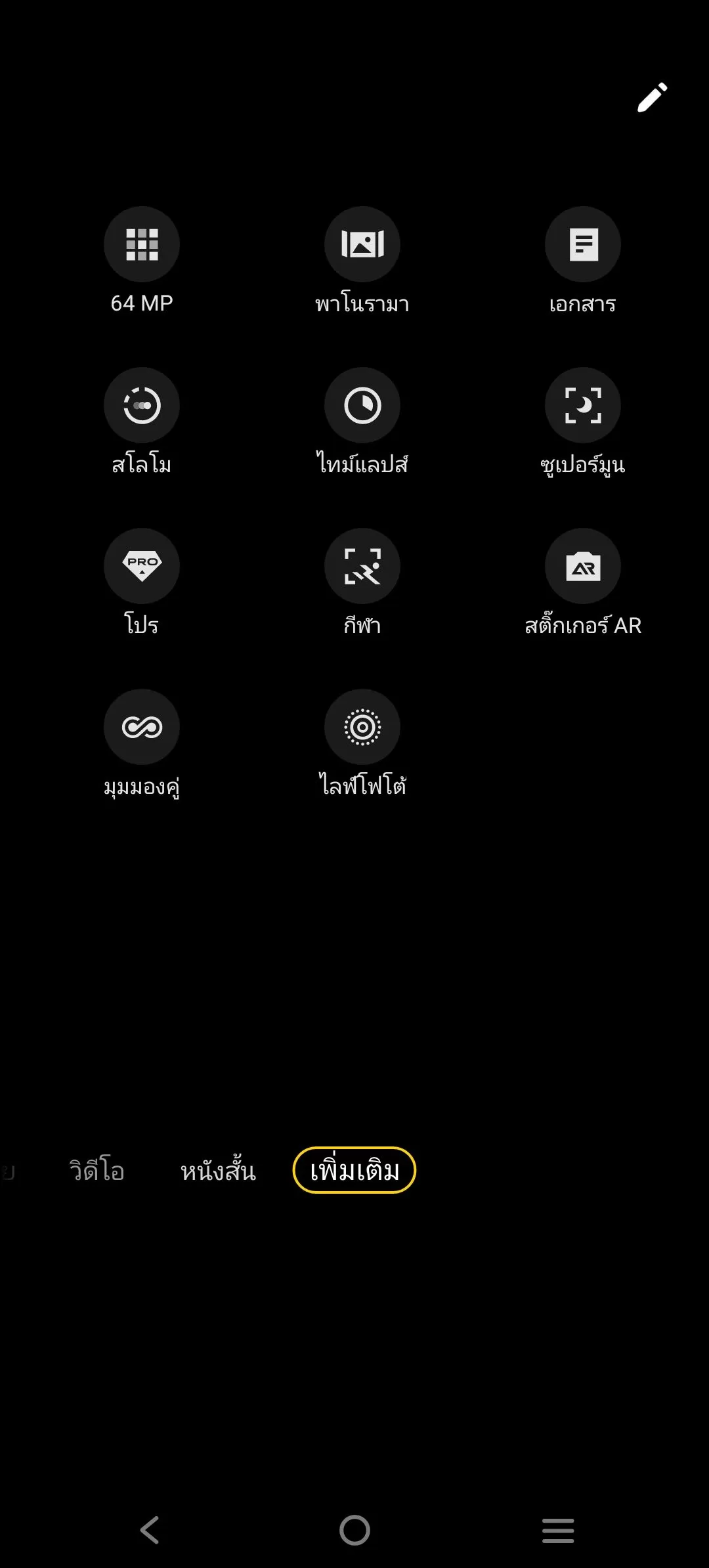The height and width of the screenshot is (1568, 709).
Task: Go to home screen via navigation bar
Action: [x=354, y=1530]
